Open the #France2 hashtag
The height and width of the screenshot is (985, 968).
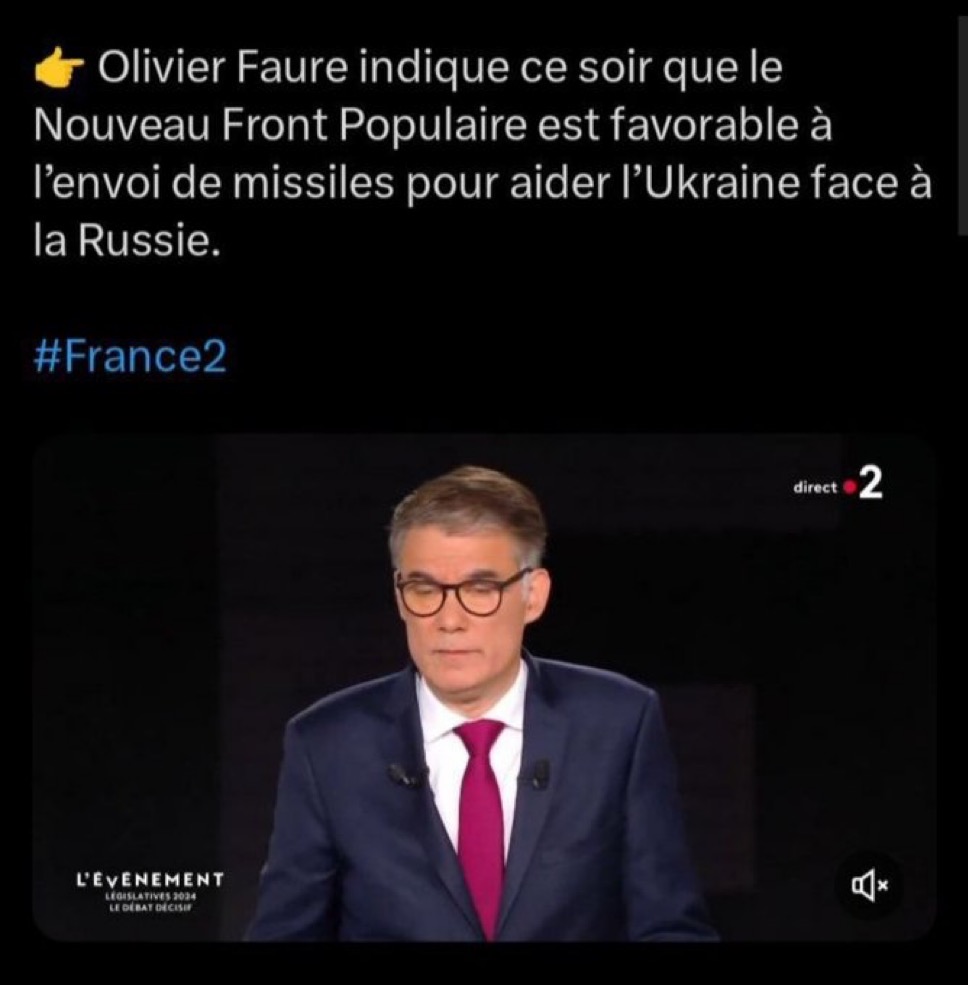[x=130, y=357]
